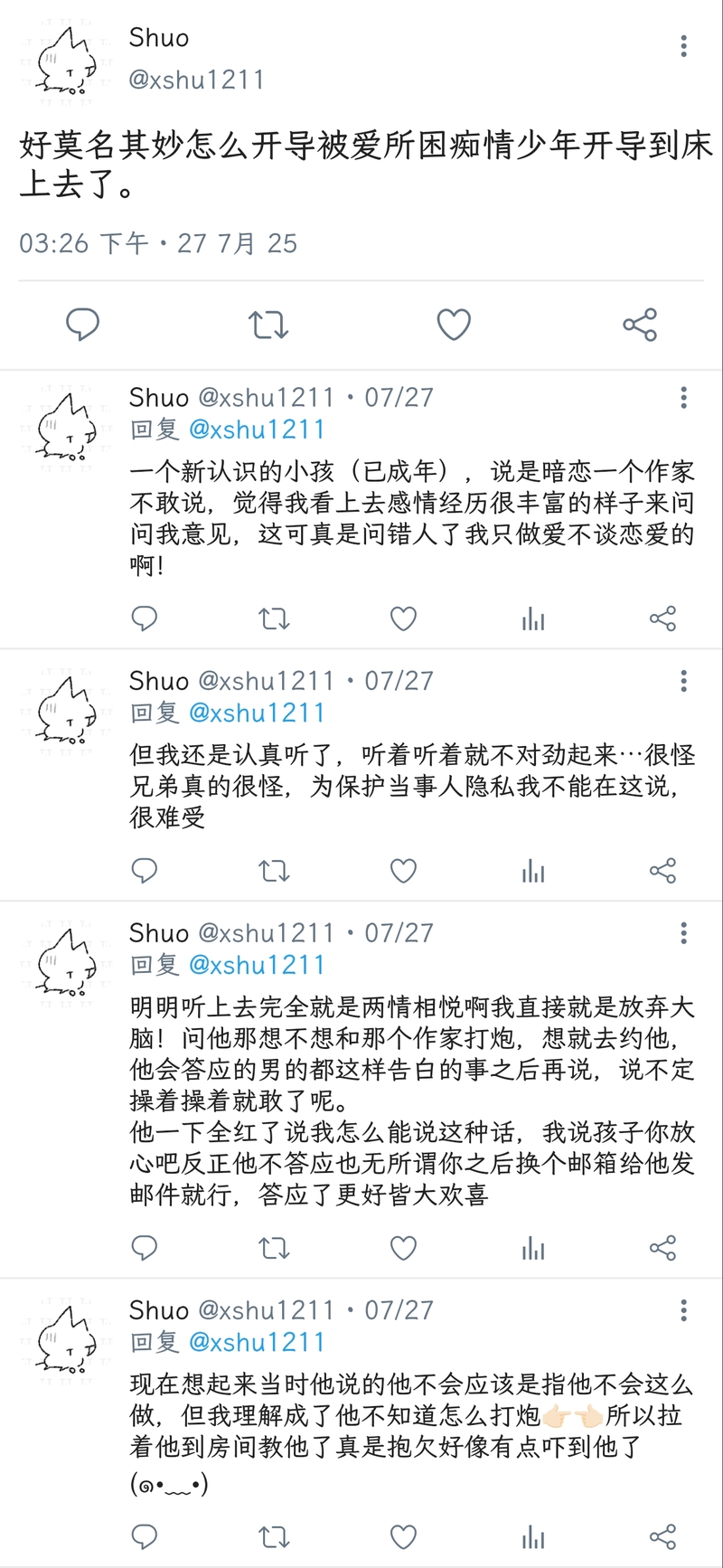Image resolution: width=723 pixels, height=1568 pixels.
Task: Like the reply 现在想起来当时他说的
Action: (403, 1536)
